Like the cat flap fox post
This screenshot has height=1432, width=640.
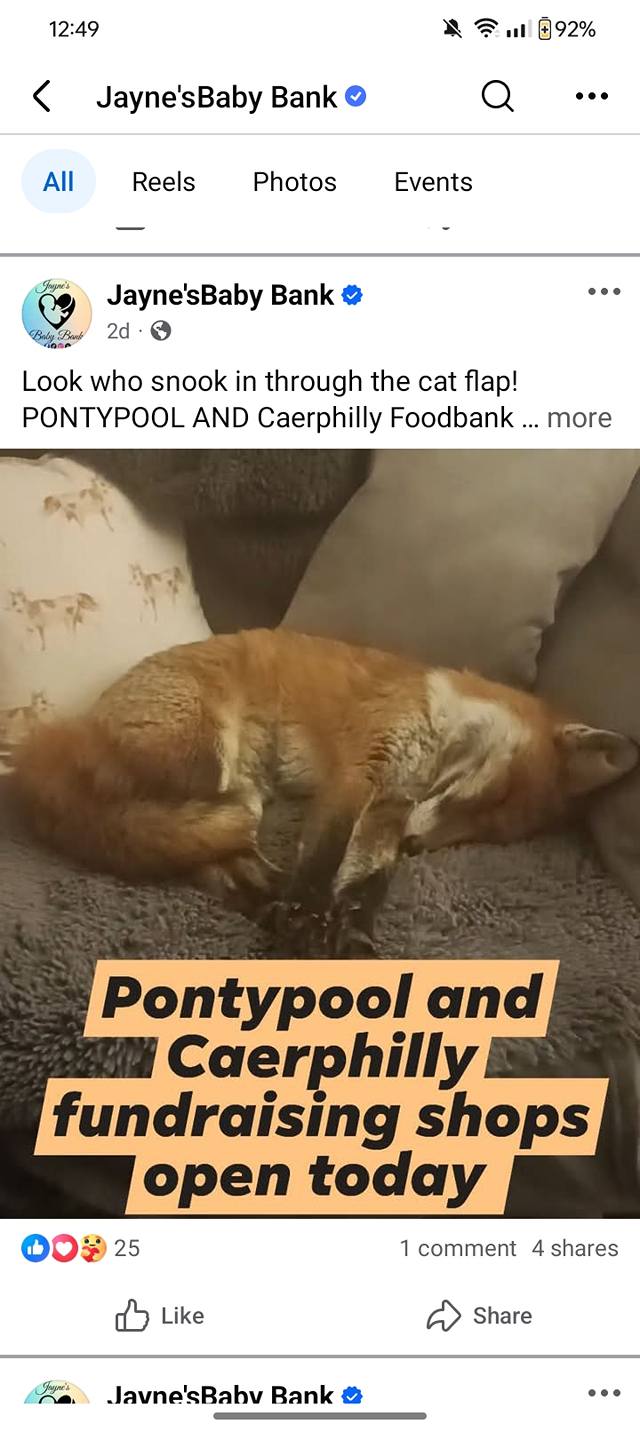coord(160,1316)
